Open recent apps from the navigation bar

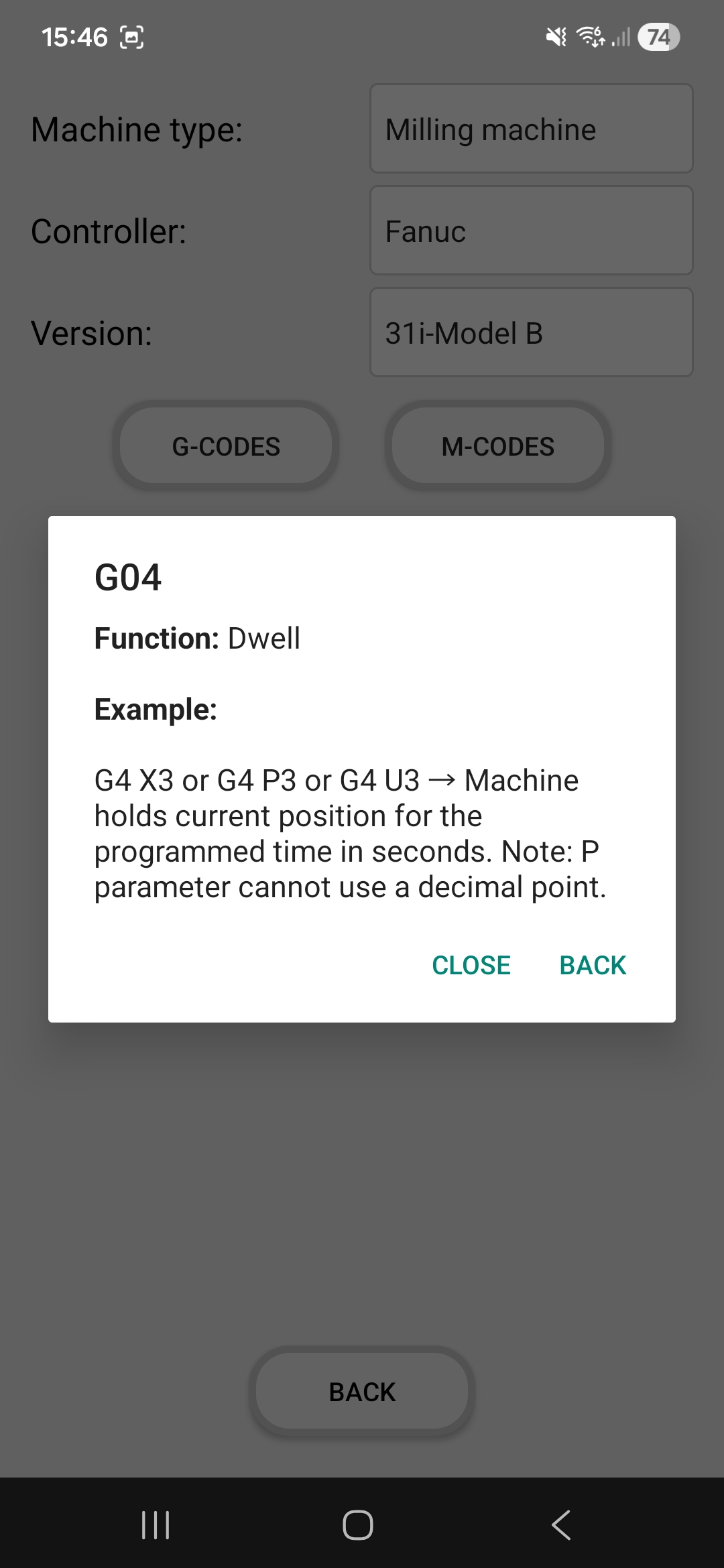pyautogui.click(x=156, y=1525)
